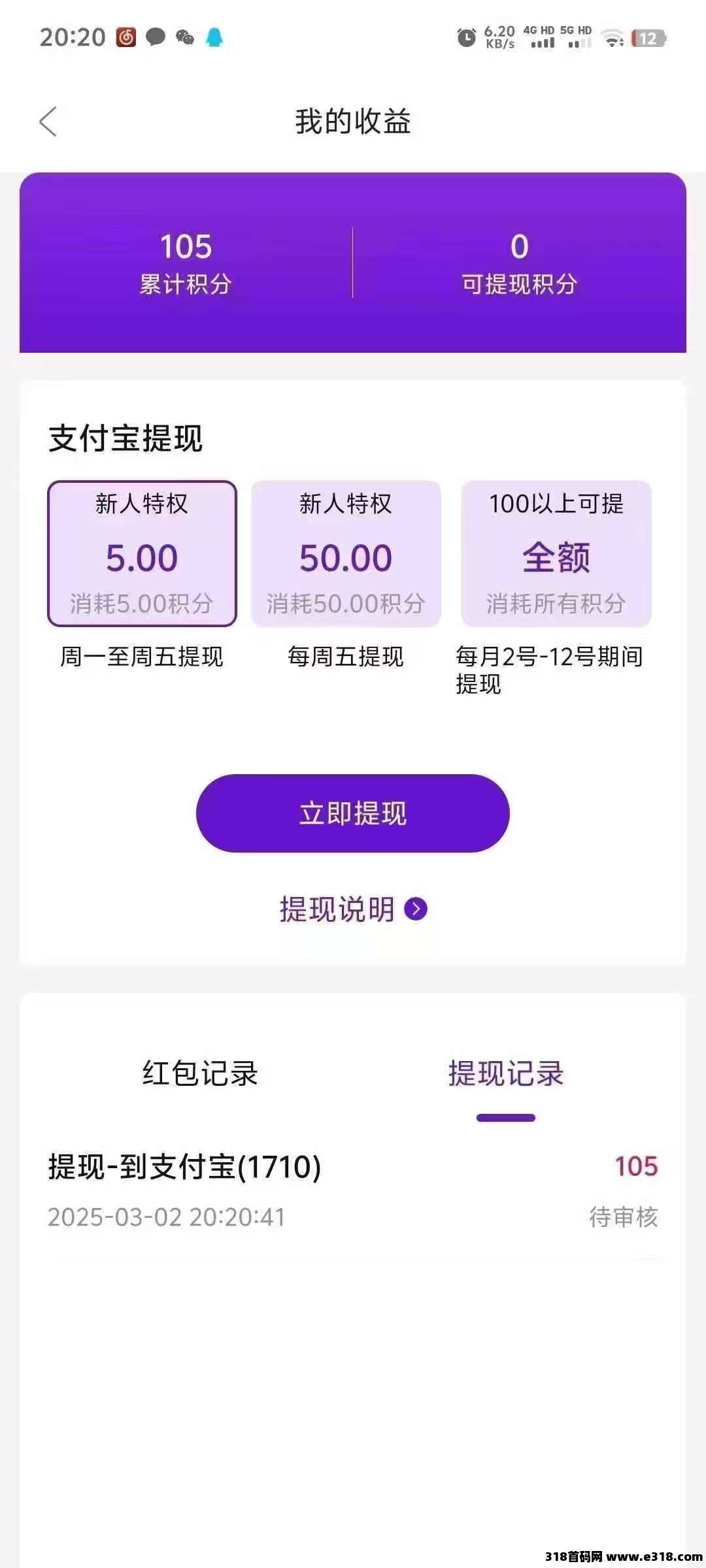Select the 5.00 新人特权 withdrawal option

pos(142,553)
